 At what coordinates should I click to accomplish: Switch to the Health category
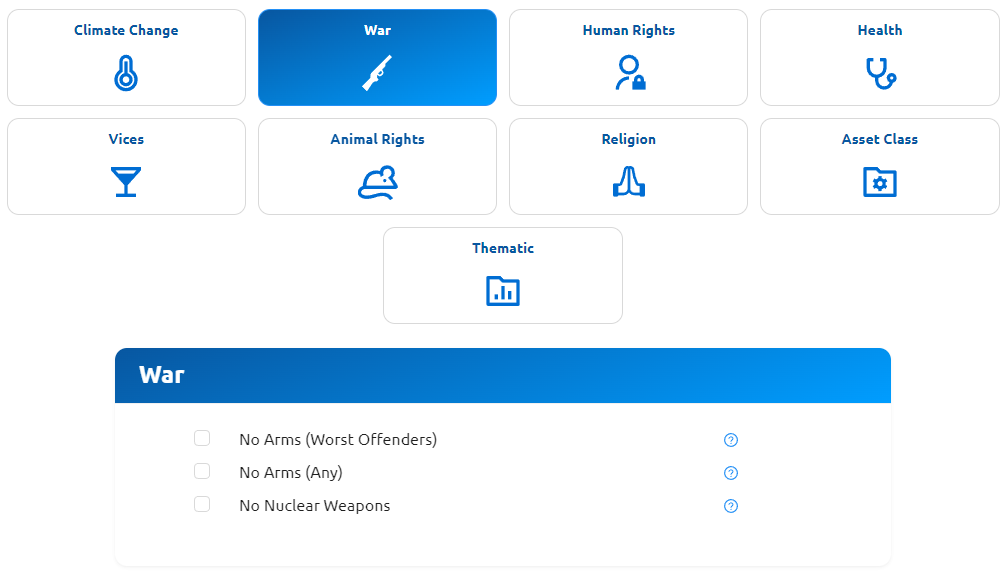click(x=879, y=57)
